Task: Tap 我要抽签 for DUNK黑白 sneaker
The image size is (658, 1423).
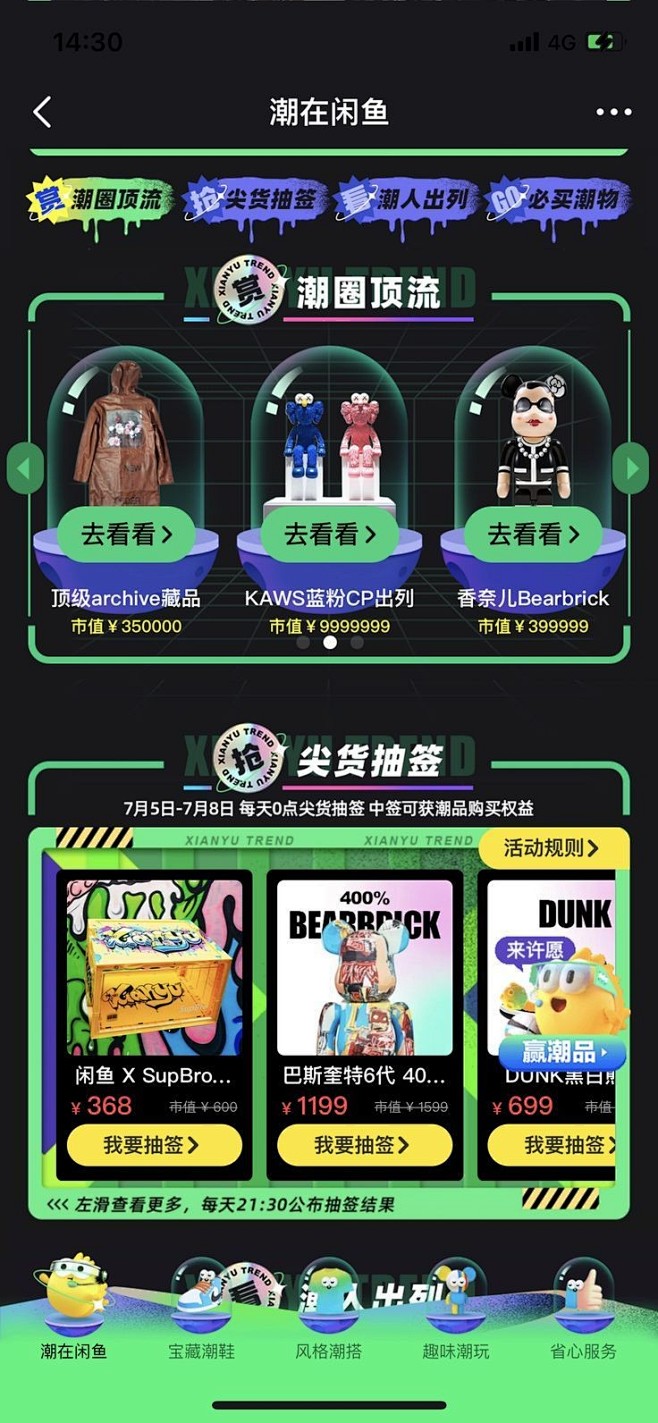Action: [551, 1145]
